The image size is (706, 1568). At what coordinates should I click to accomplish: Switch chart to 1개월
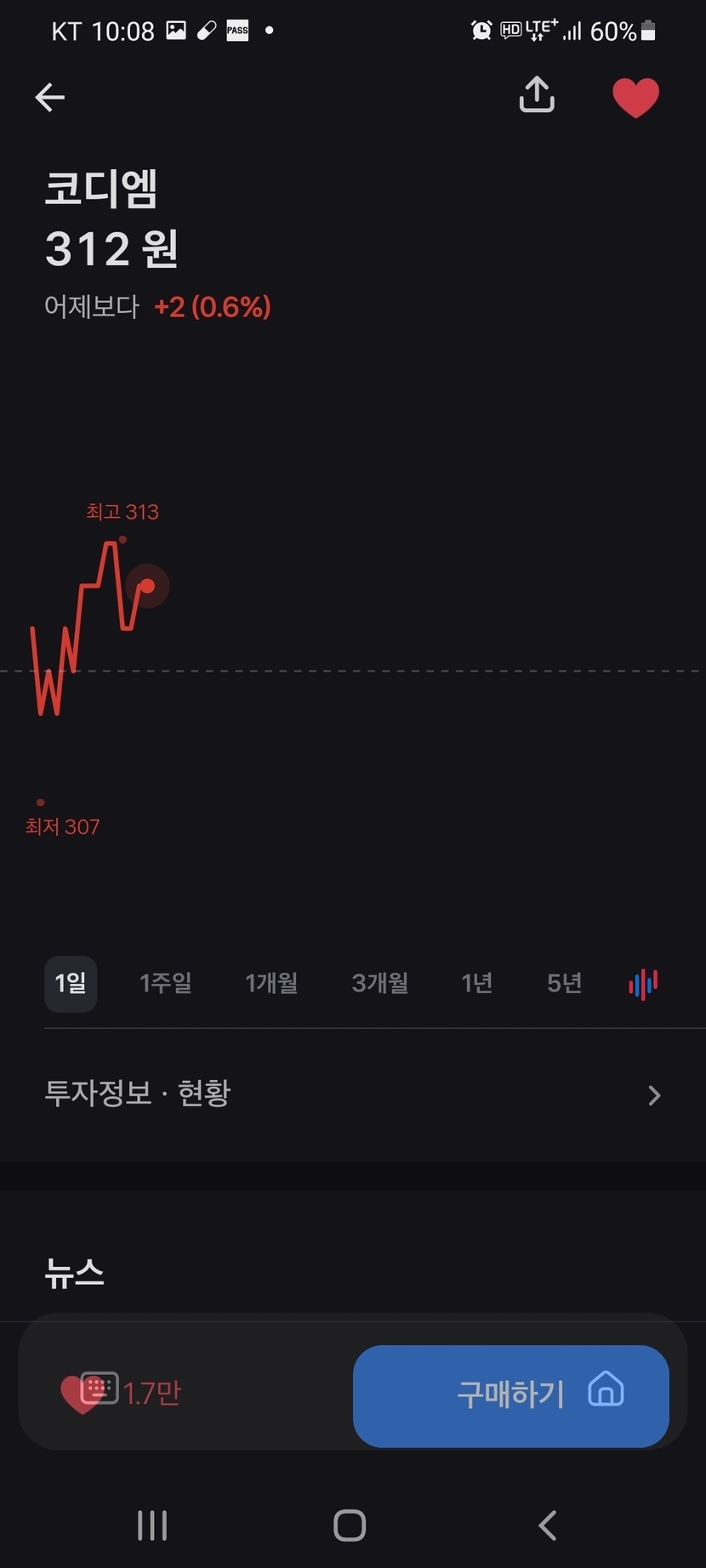(x=271, y=984)
